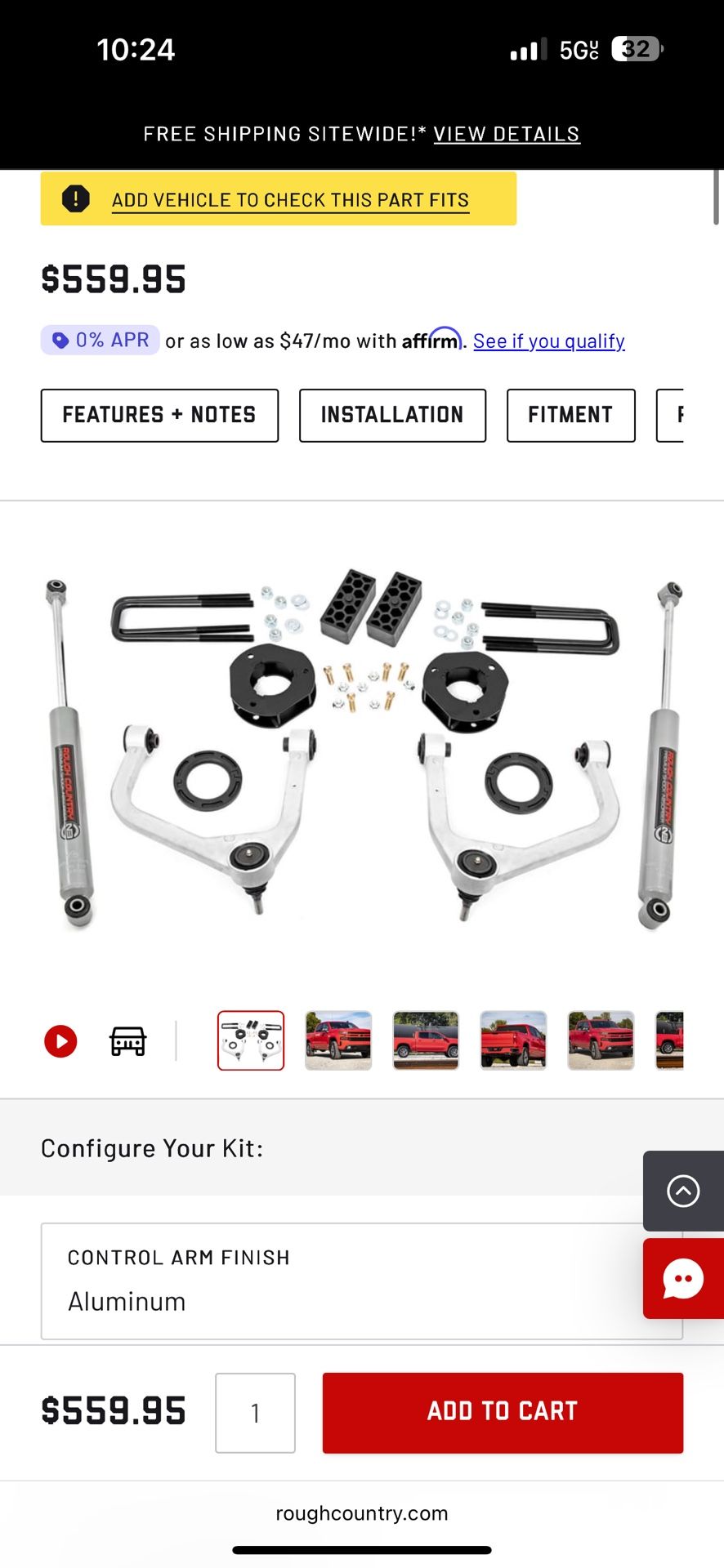
Task: Jump back to top with arrow button
Action: pos(683,1191)
